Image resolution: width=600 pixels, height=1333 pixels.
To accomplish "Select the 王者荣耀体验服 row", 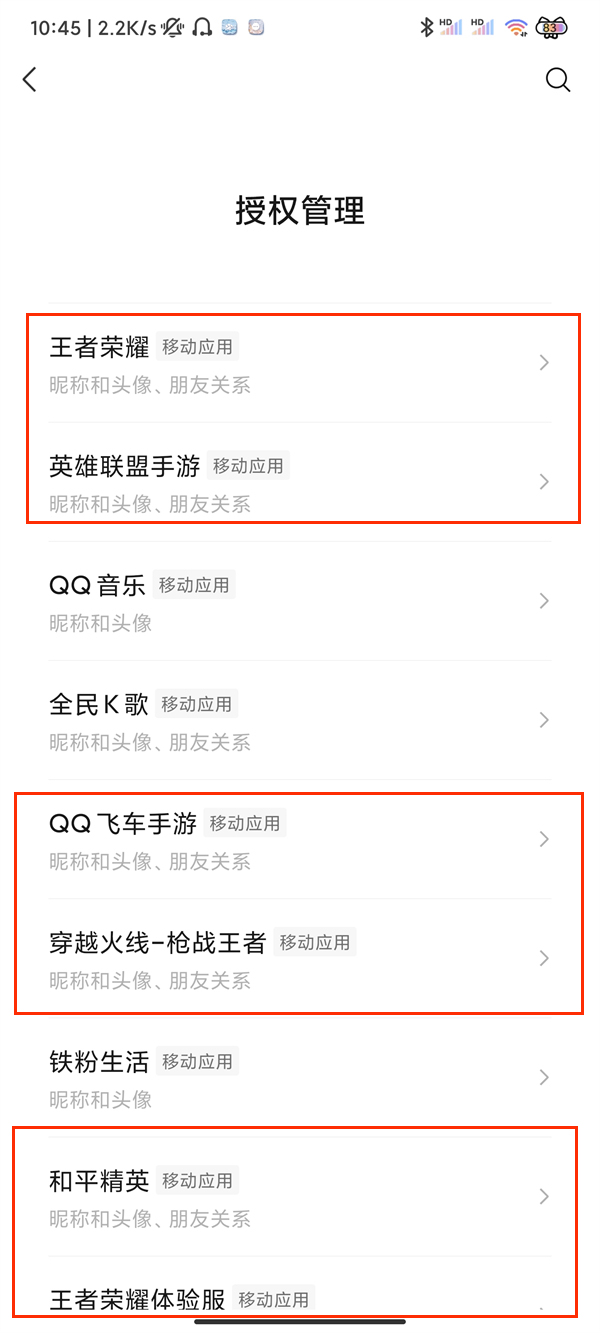I will pos(300,1300).
